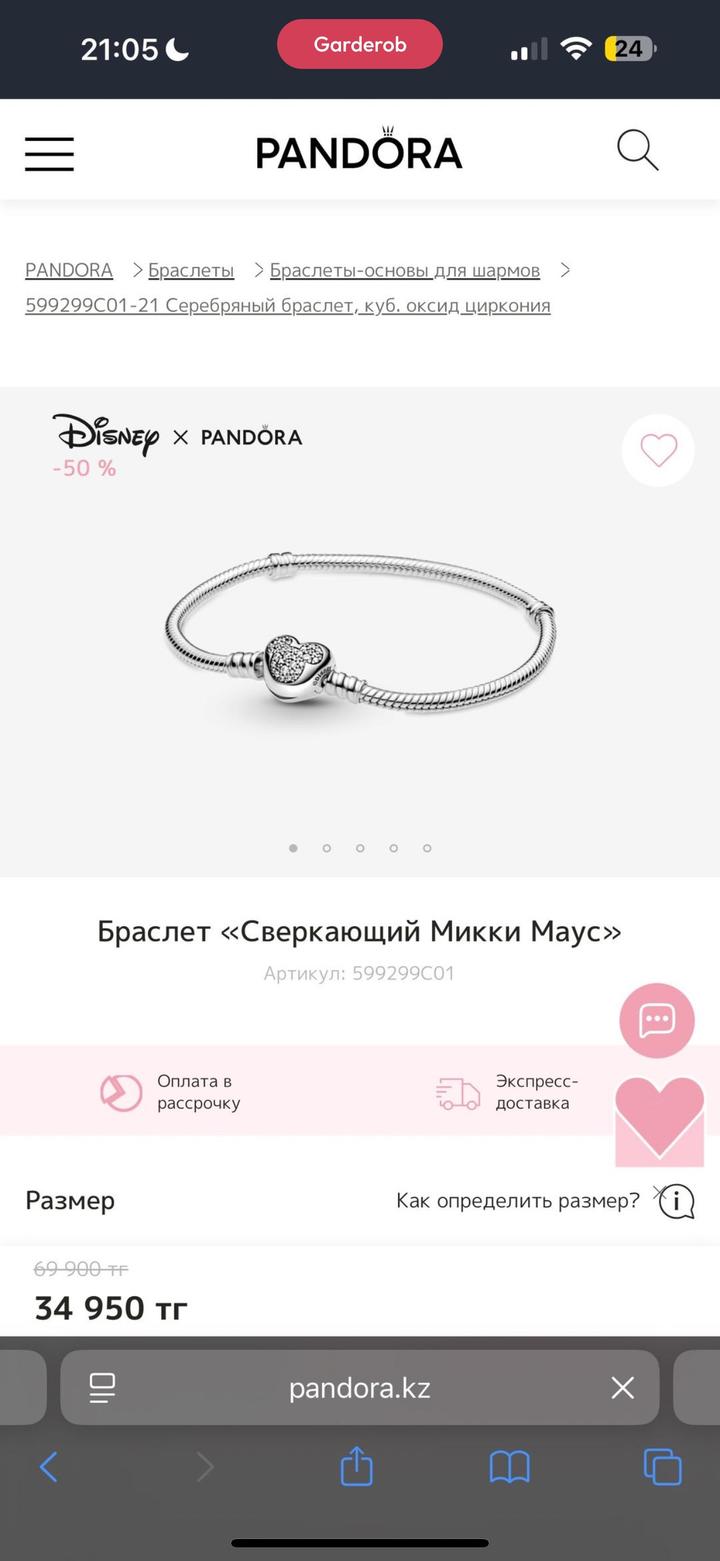Open the hamburger menu
720x1561 pixels.
[49, 154]
